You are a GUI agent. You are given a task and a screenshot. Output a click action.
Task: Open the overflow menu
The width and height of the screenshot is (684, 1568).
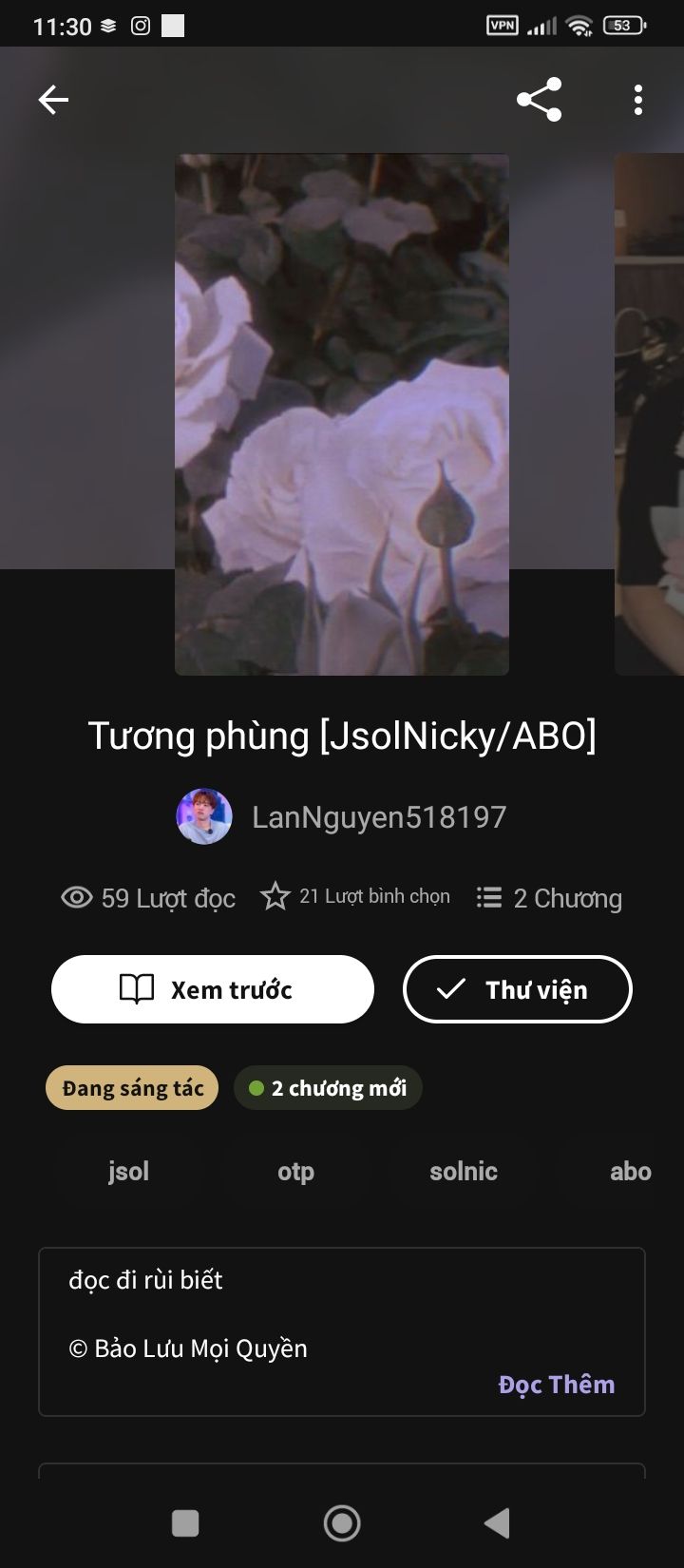(x=638, y=100)
